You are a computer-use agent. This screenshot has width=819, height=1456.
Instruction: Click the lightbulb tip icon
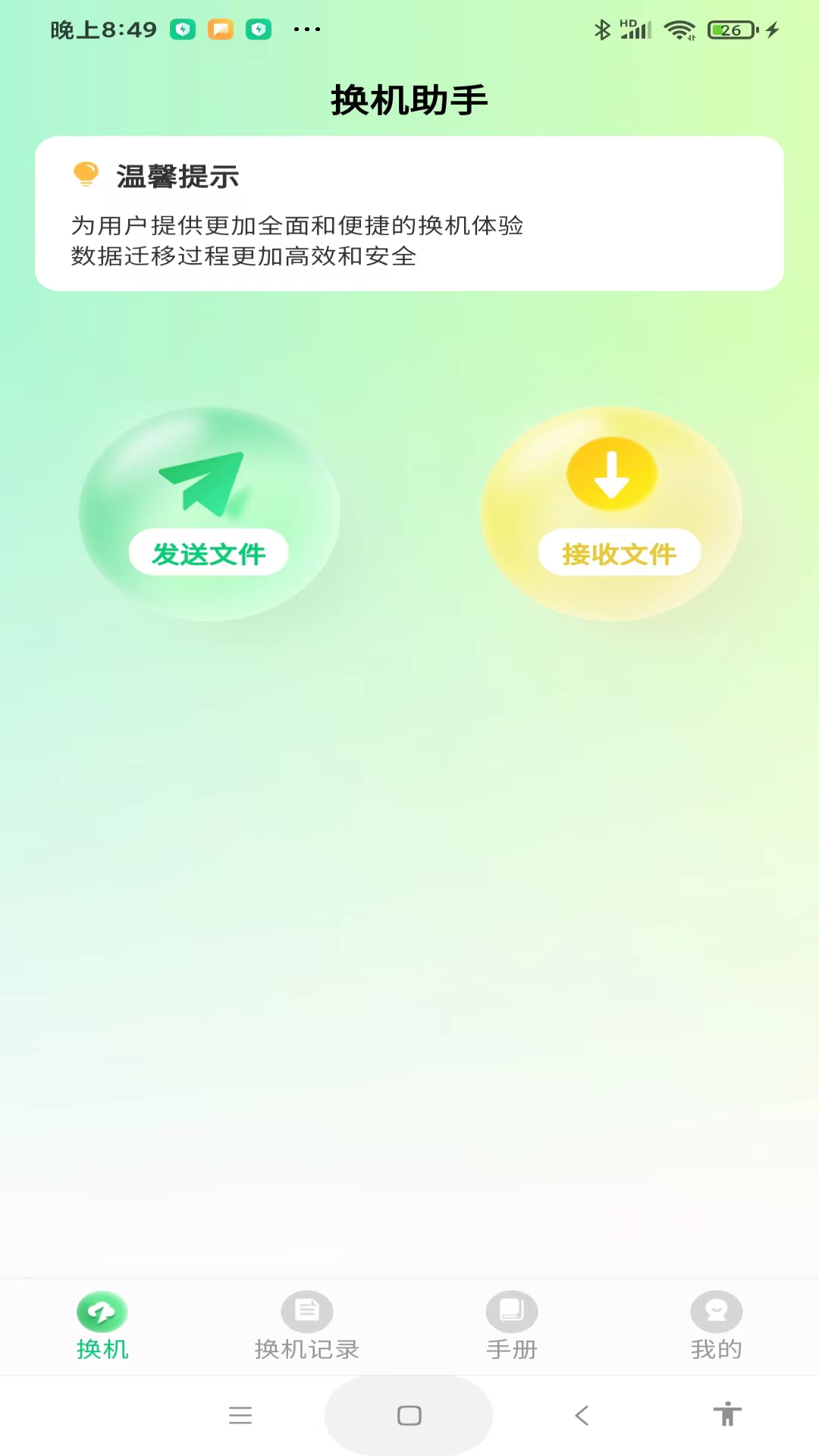[85, 176]
